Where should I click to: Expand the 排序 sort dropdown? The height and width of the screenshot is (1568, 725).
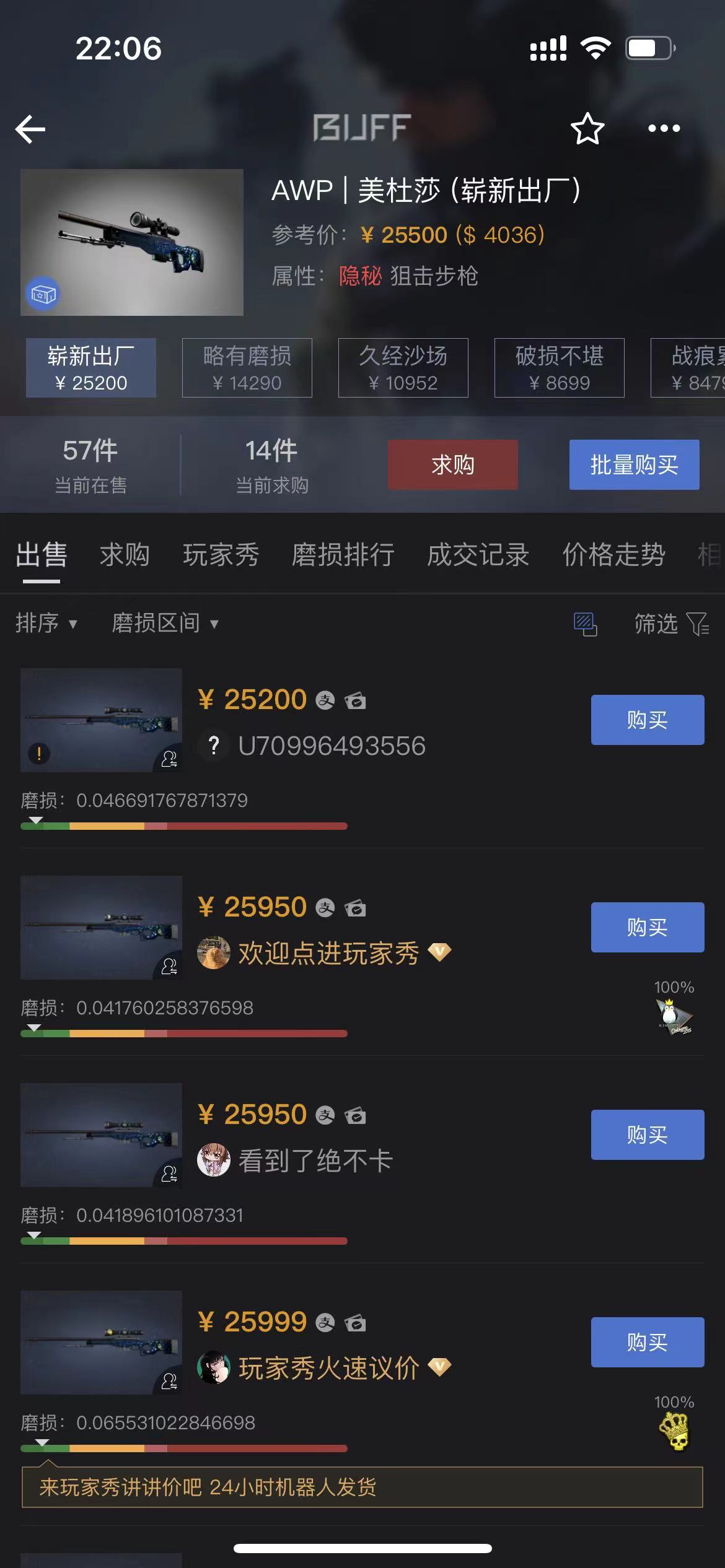pyautogui.click(x=46, y=623)
